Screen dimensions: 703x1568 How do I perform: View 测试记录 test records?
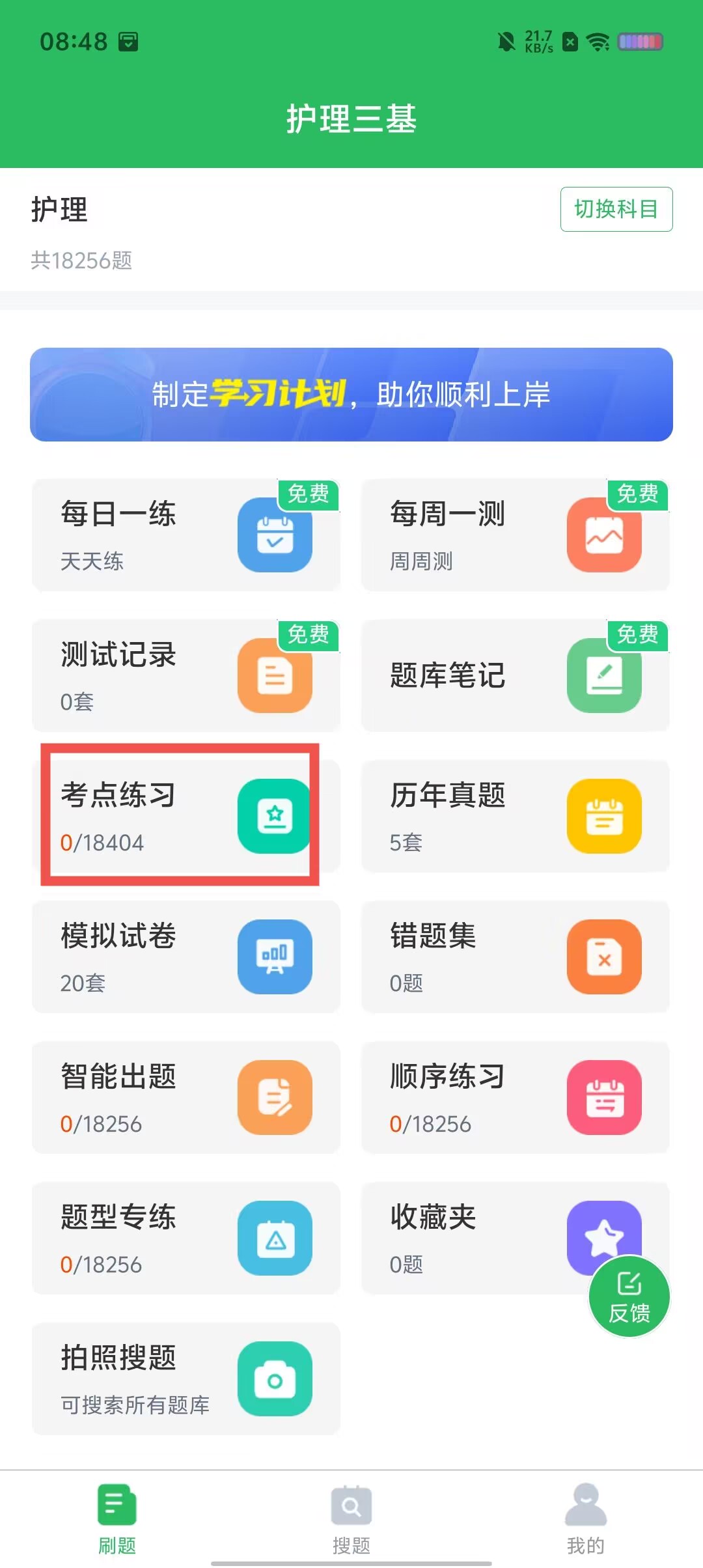[186, 676]
